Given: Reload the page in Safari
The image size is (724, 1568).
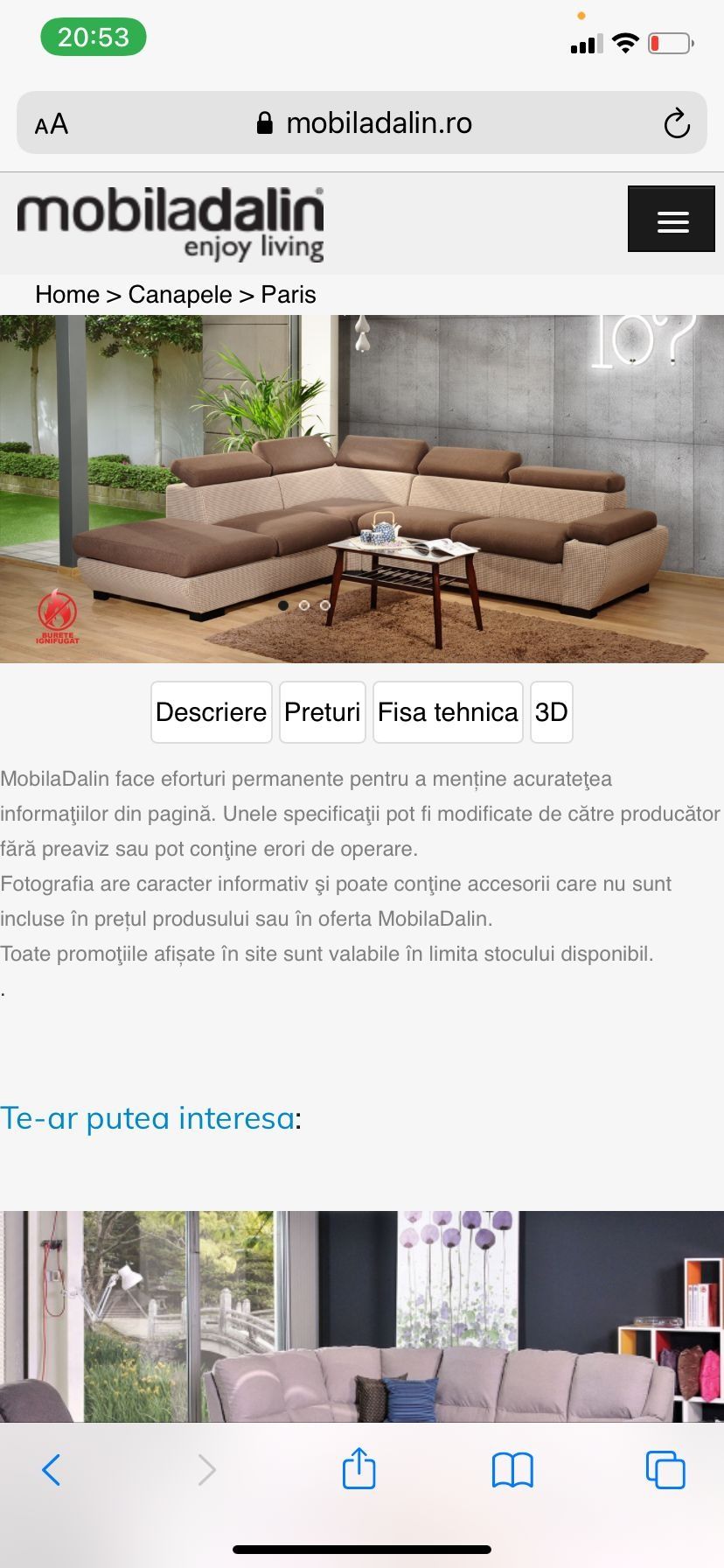Looking at the screenshot, I should point(676,123).
